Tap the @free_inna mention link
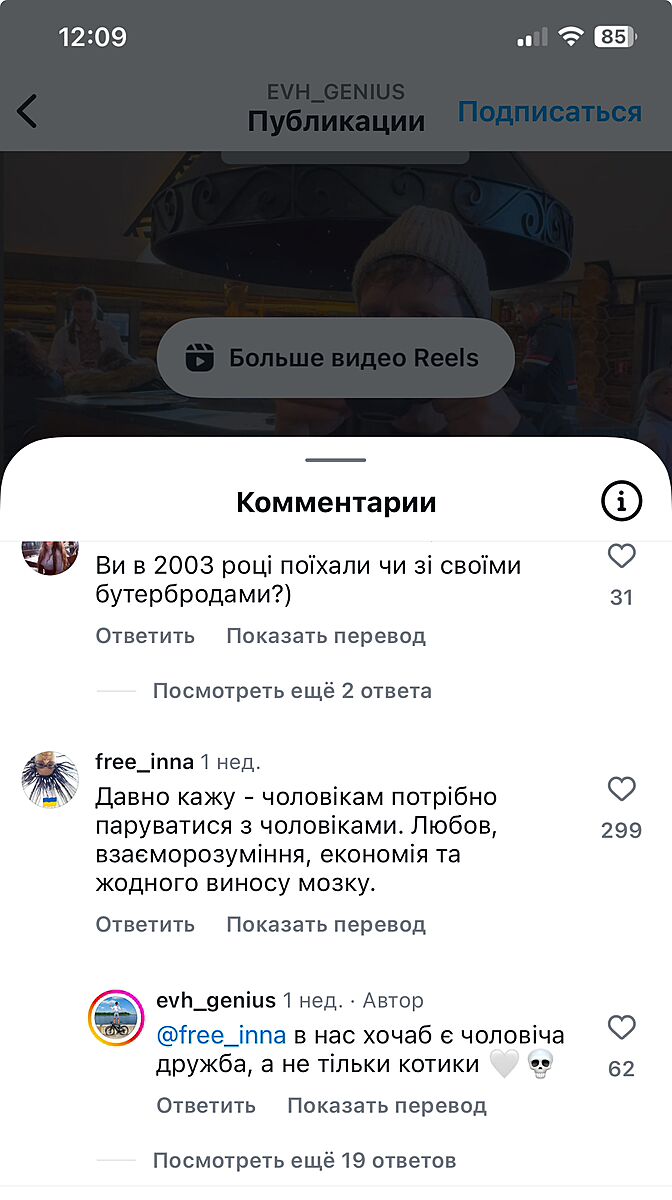The height and width of the screenshot is (1200, 672). point(221,1034)
